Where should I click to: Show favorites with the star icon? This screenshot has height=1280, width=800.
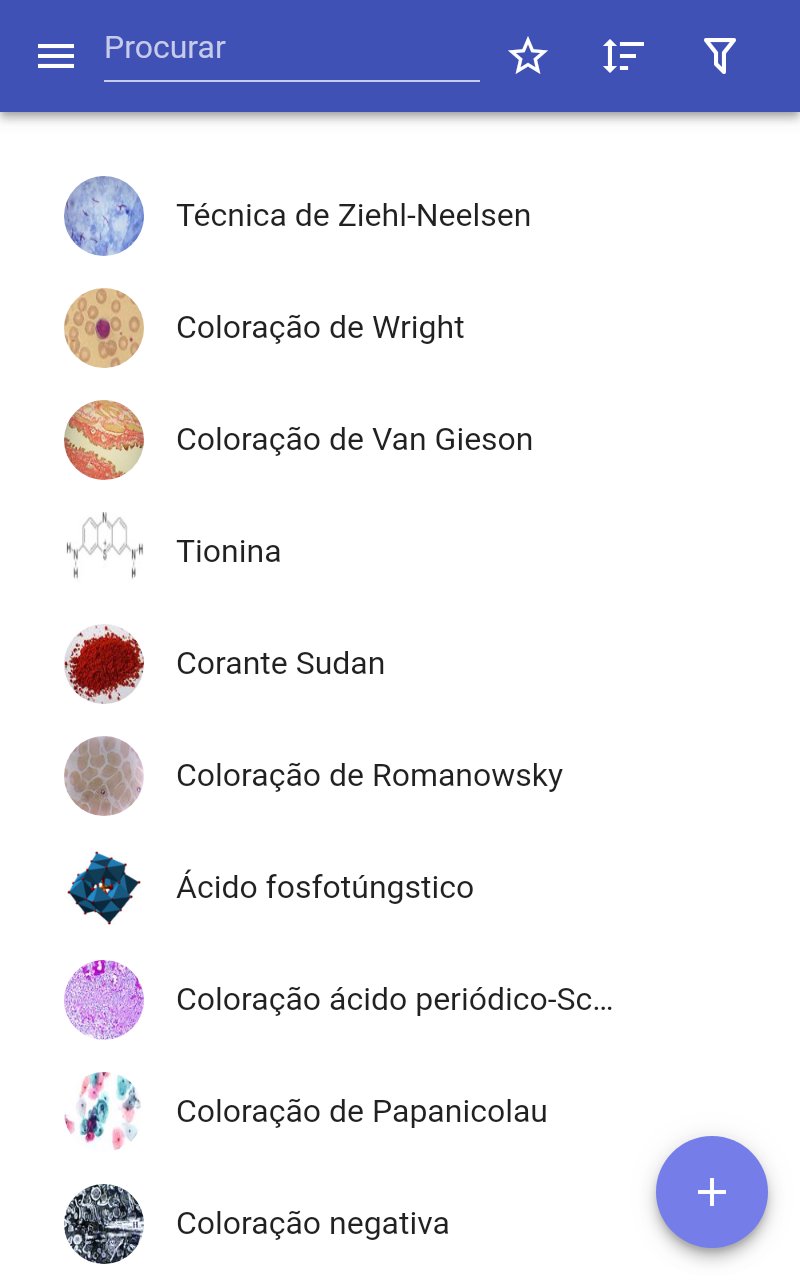click(x=528, y=57)
